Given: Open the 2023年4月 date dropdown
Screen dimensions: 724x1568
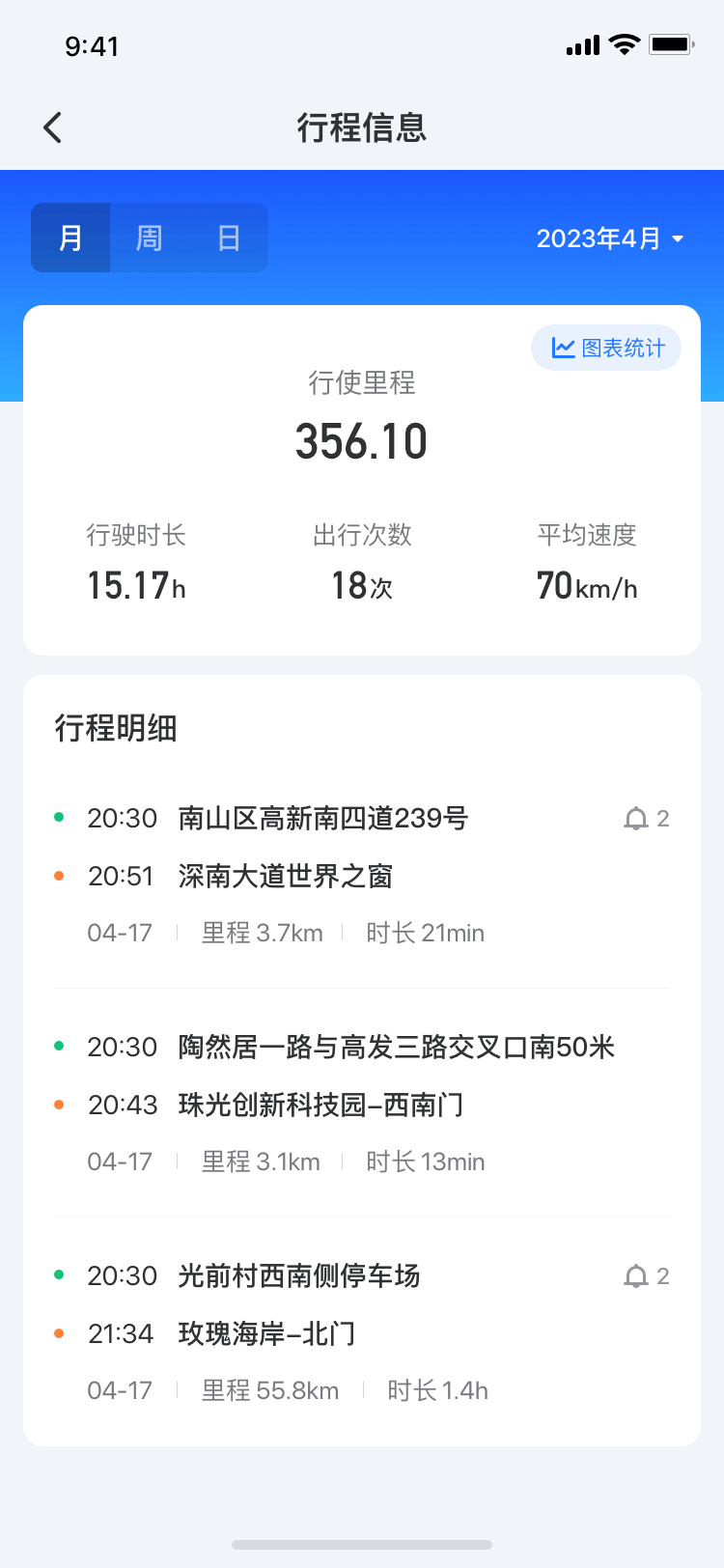Looking at the screenshot, I should (x=610, y=238).
